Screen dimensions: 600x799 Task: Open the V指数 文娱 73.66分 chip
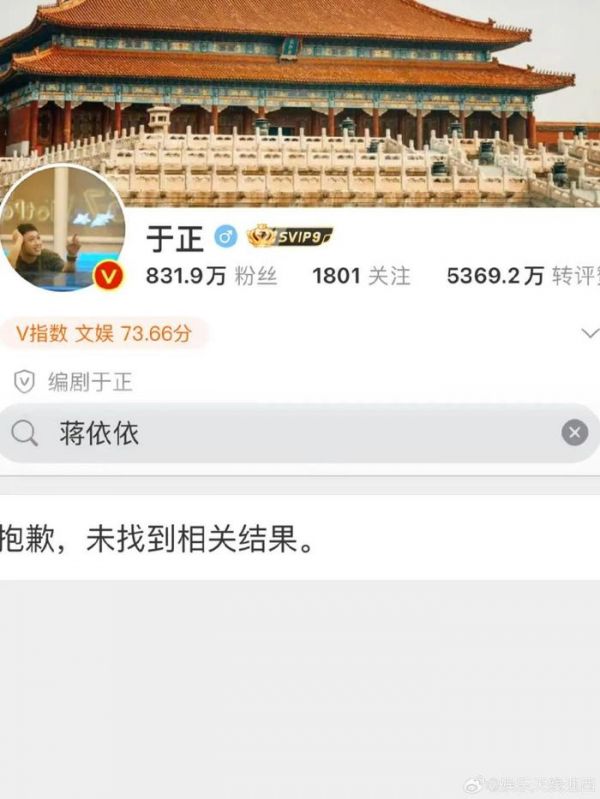coord(104,333)
